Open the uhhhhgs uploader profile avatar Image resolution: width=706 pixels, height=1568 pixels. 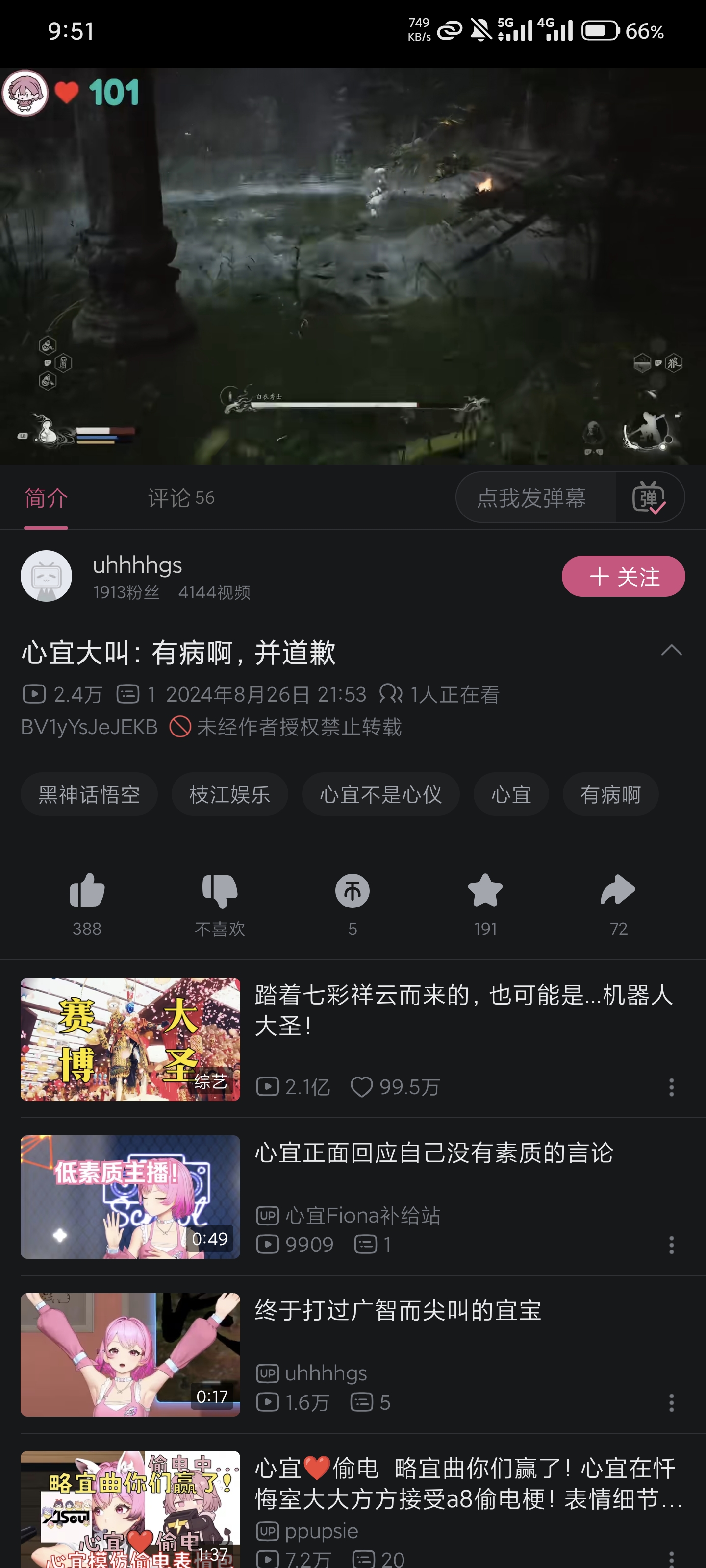click(46, 576)
